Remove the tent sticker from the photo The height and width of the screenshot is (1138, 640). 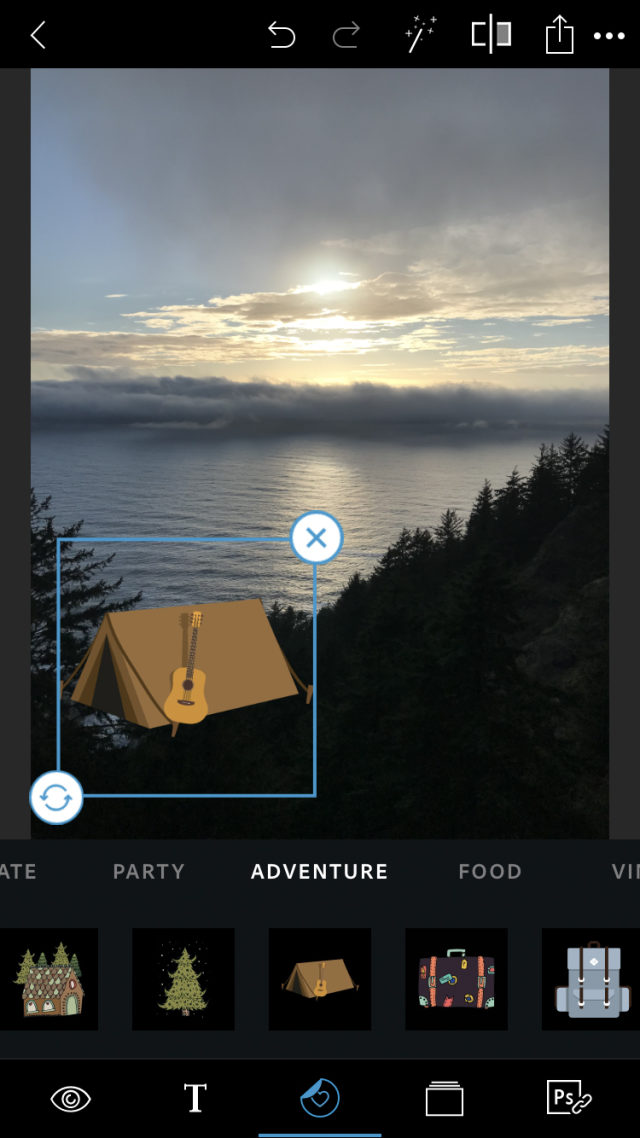tap(316, 539)
